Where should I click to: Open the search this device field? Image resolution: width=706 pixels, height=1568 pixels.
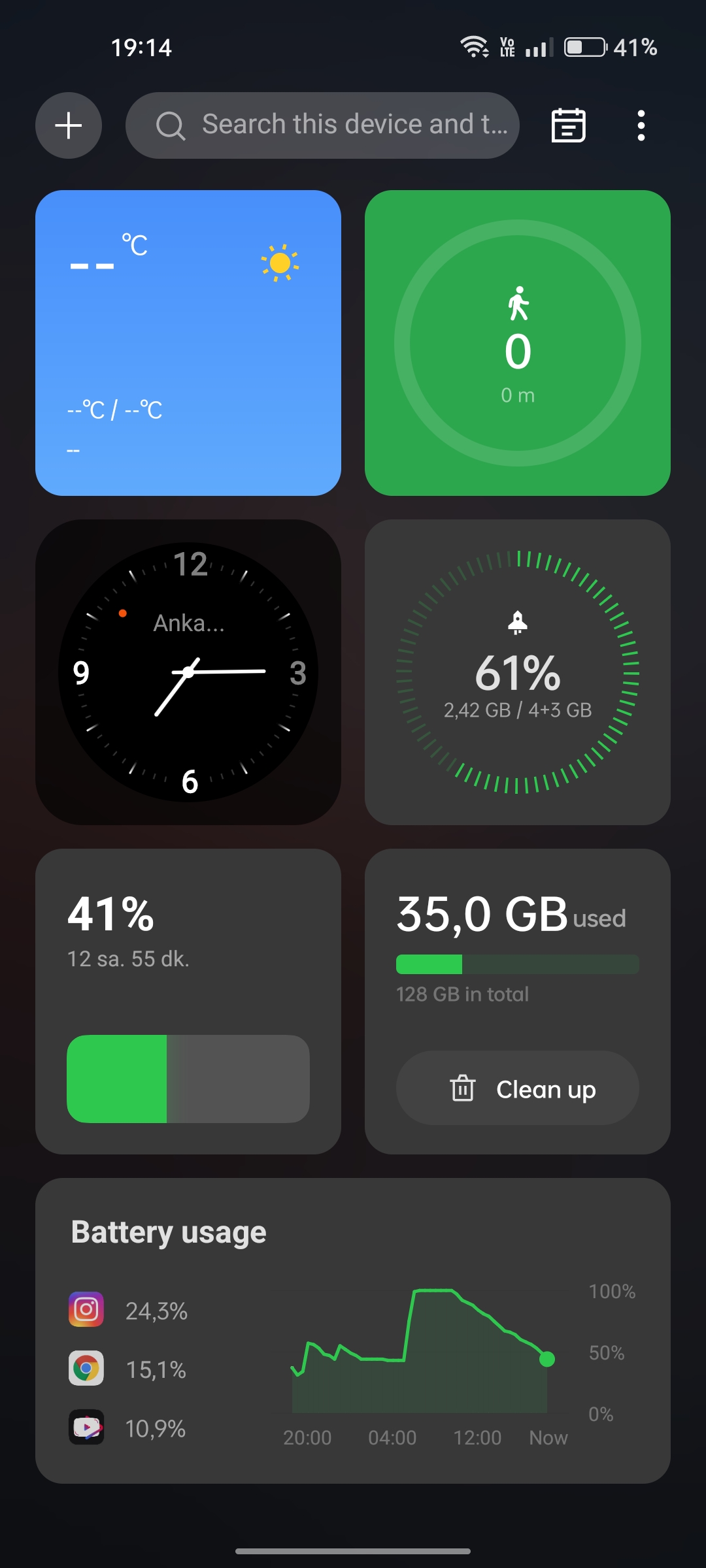click(x=322, y=125)
